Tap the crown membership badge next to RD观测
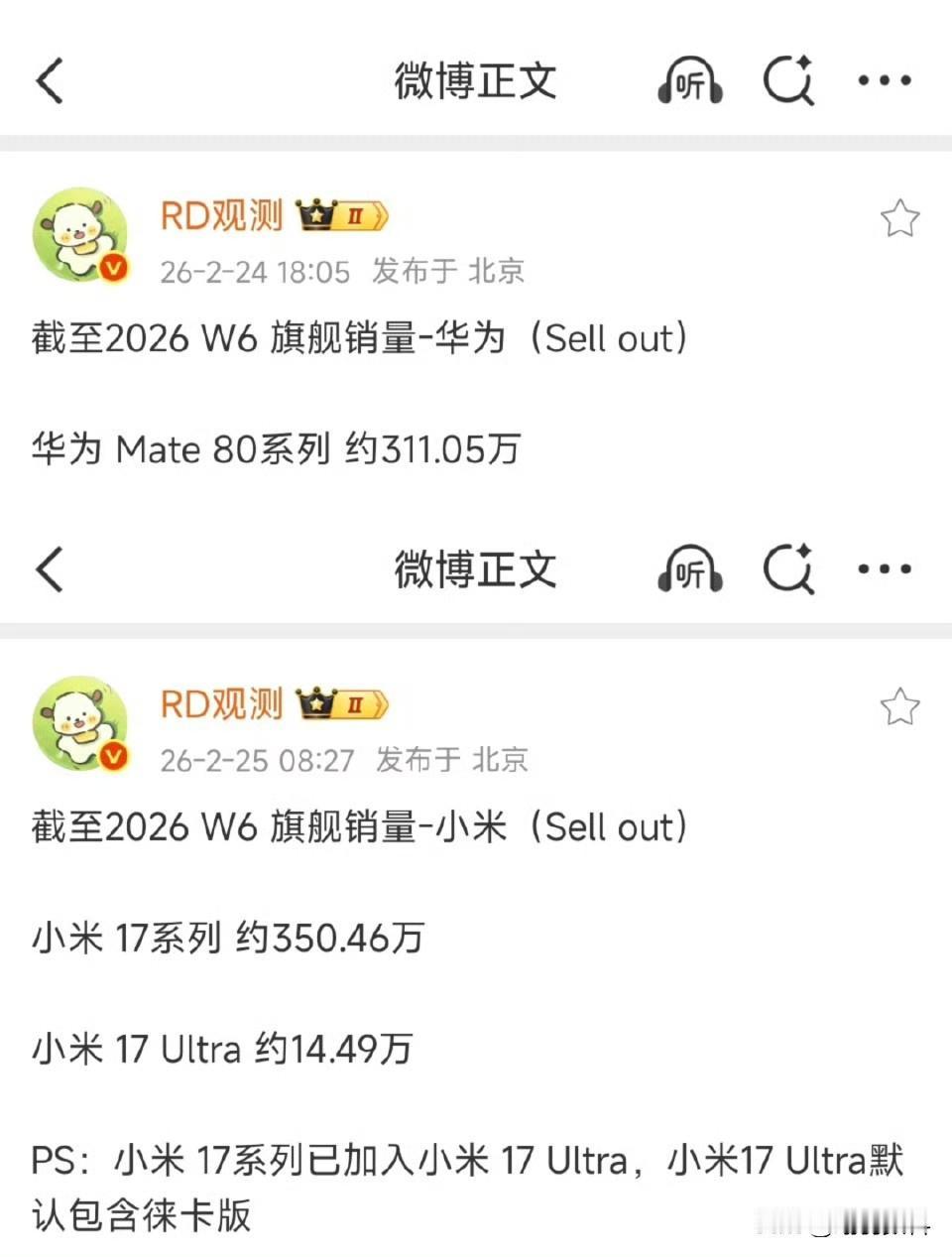This screenshot has height=1257, width=952. point(315,212)
